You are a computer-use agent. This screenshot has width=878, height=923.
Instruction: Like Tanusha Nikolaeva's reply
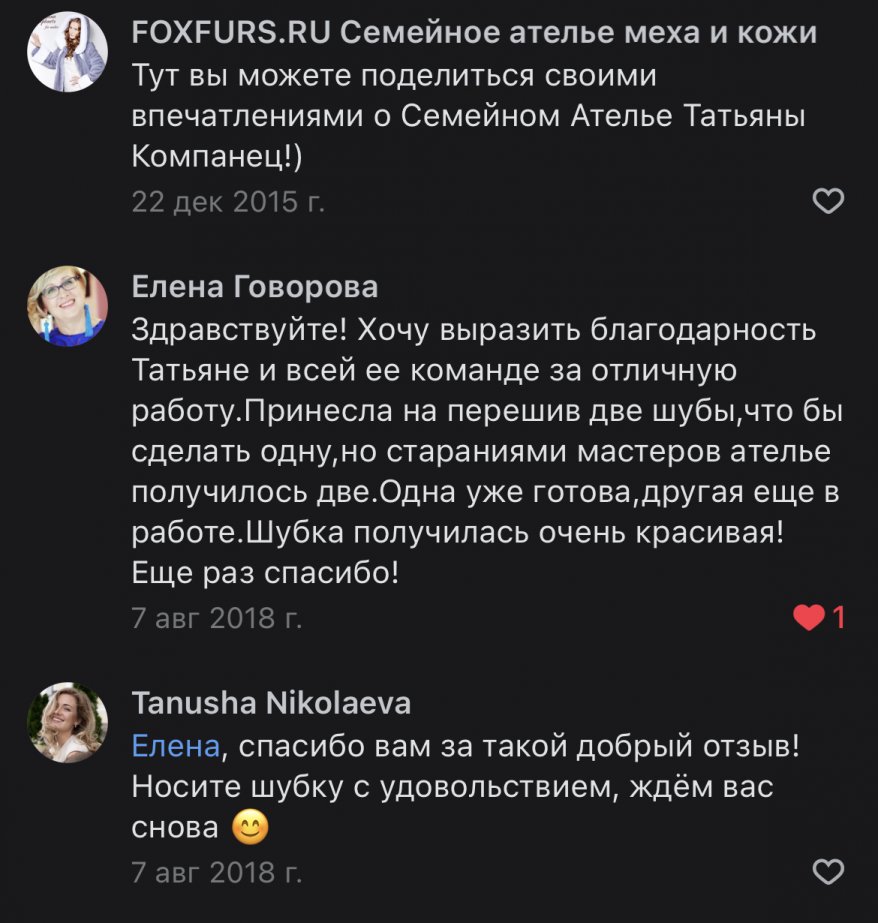(x=828, y=872)
